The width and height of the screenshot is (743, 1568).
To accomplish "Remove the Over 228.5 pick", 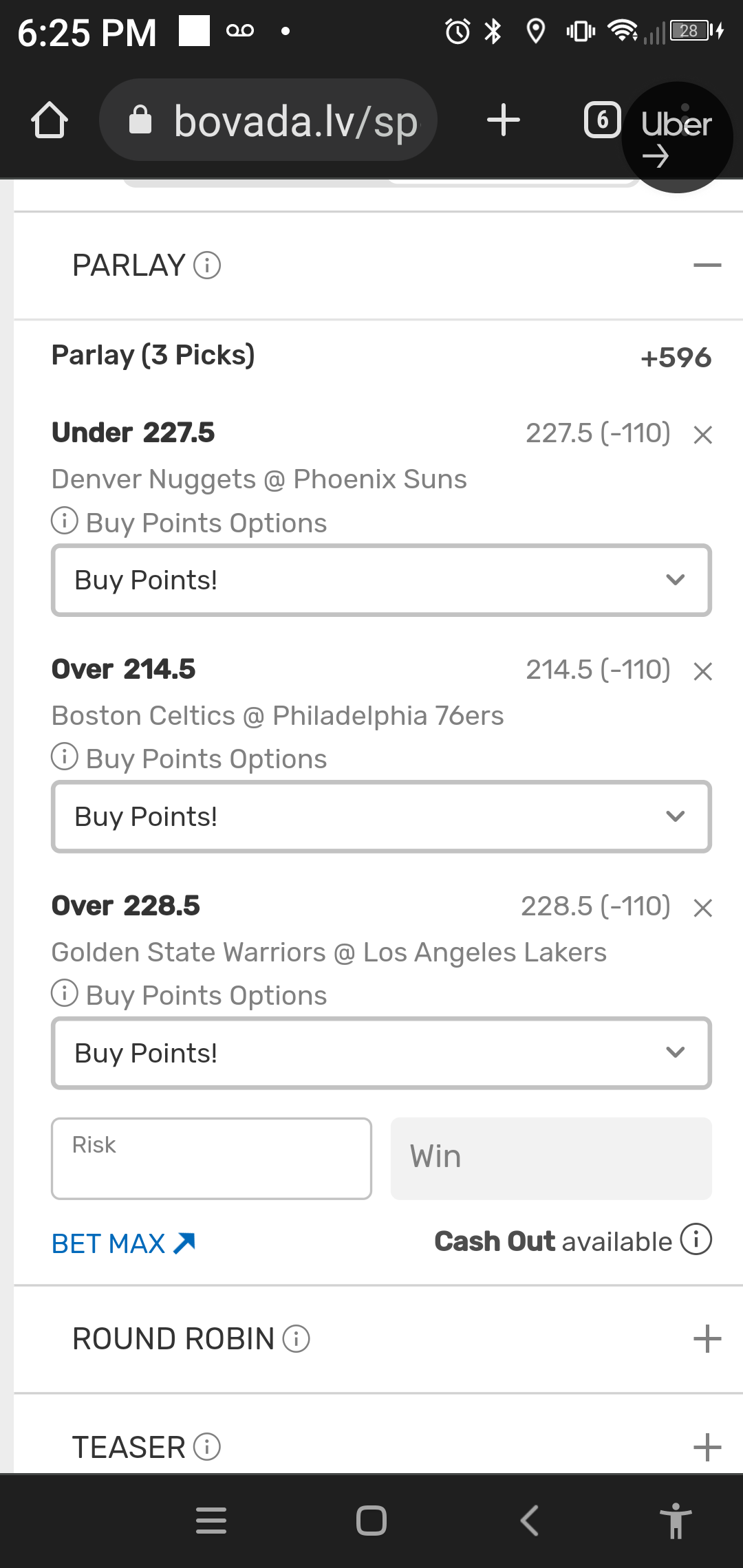I will [702, 908].
